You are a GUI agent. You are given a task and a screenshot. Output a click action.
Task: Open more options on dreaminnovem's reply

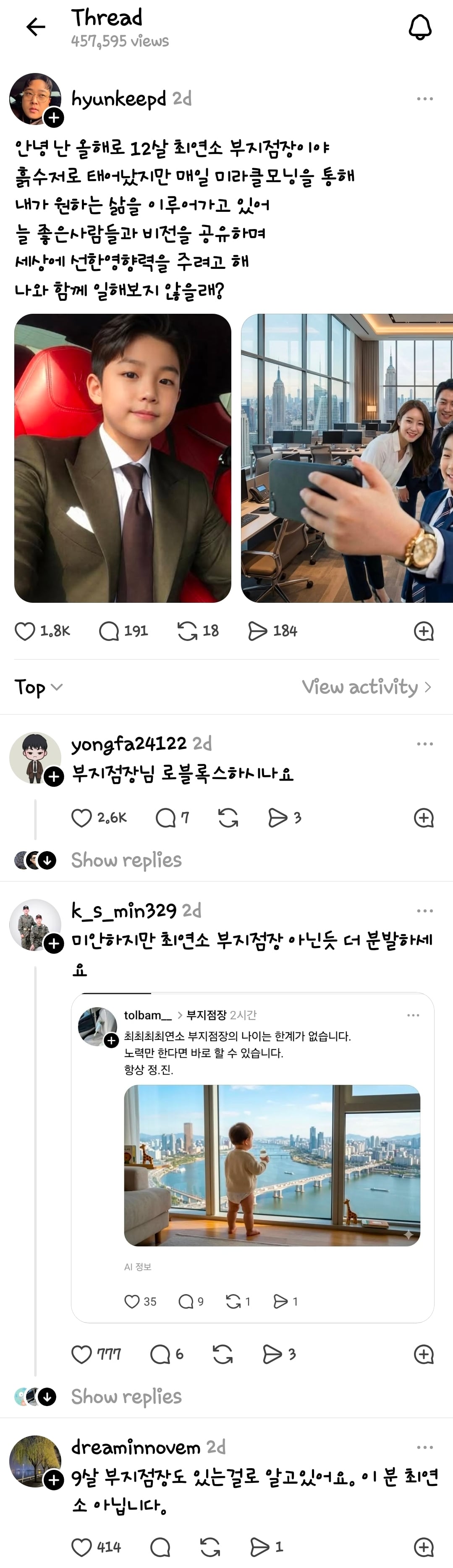[x=424, y=1448]
